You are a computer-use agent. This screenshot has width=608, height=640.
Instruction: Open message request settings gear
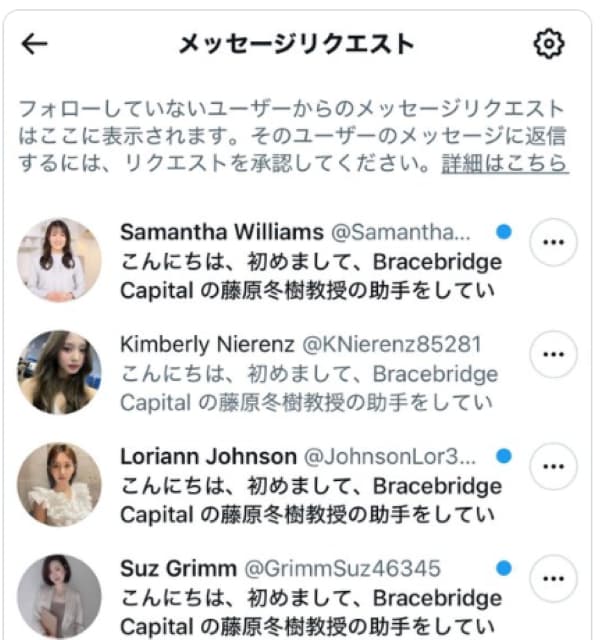tap(549, 44)
